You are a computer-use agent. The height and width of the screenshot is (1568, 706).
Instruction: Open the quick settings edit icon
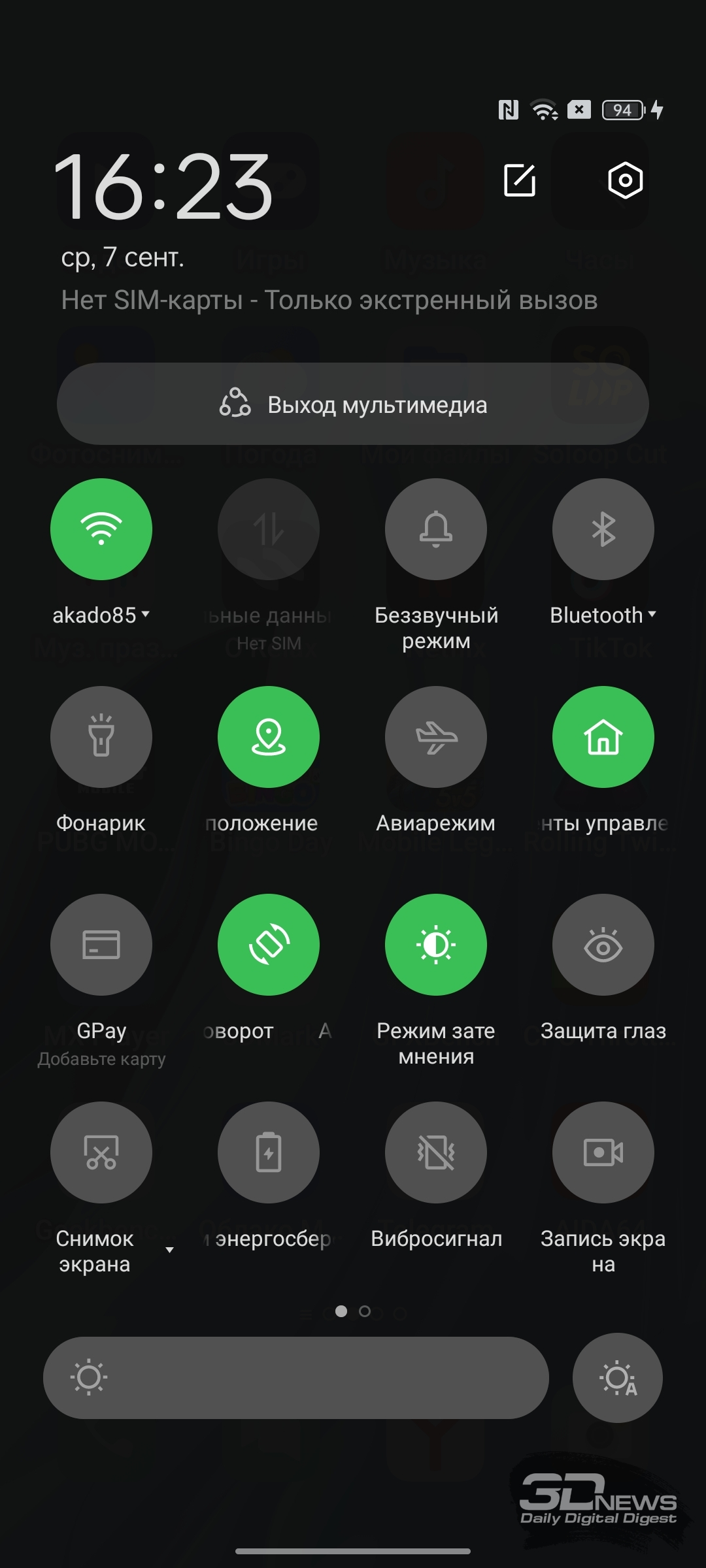pyautogui.click(x=520, y=180)
